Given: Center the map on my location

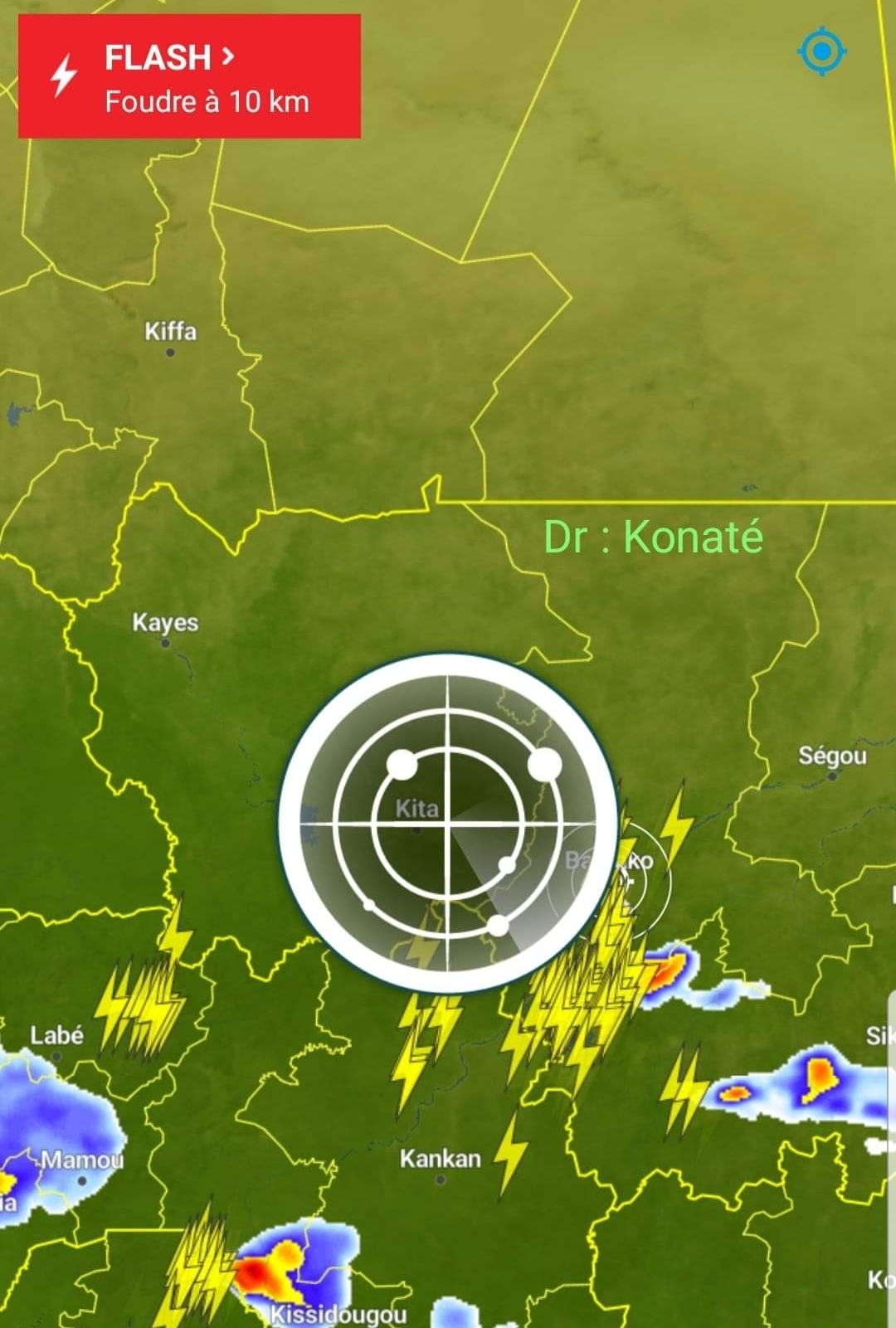Looking at the screenshot, I should click(821, 51).
